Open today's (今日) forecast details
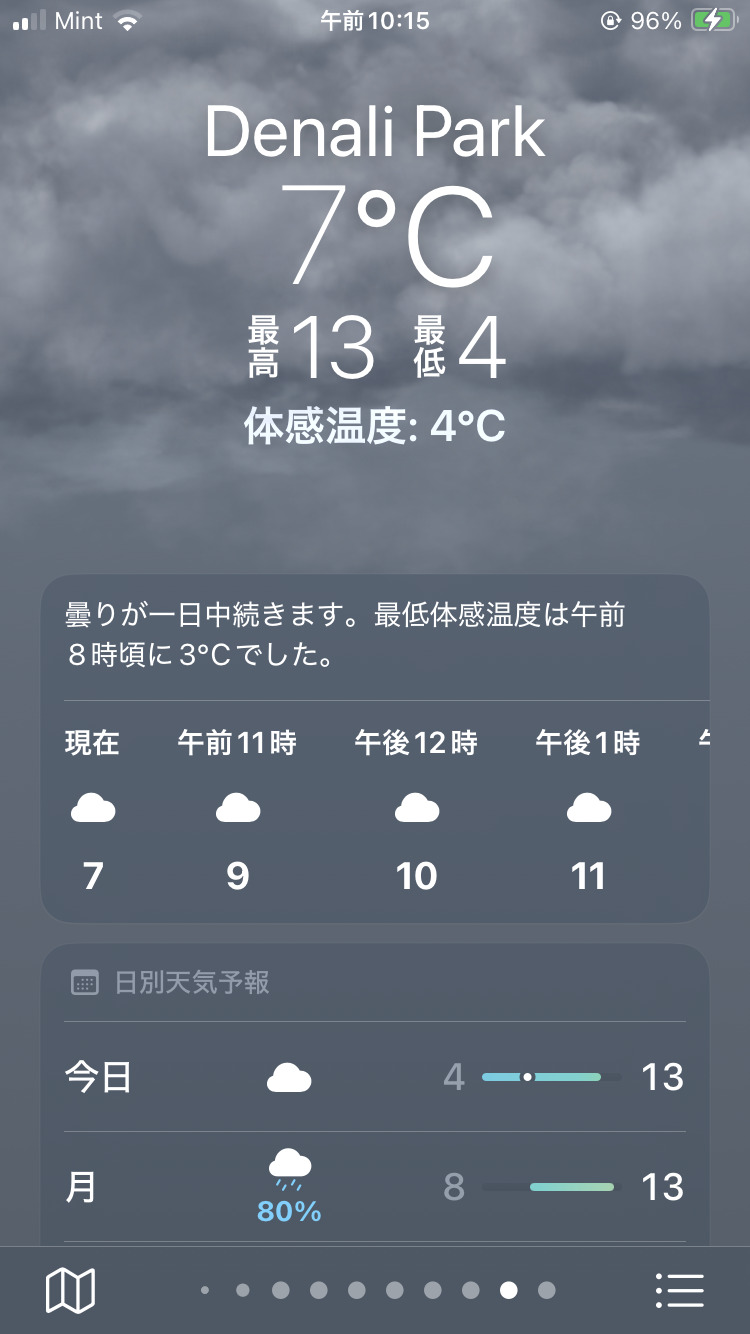 [x=374, y=1077]
